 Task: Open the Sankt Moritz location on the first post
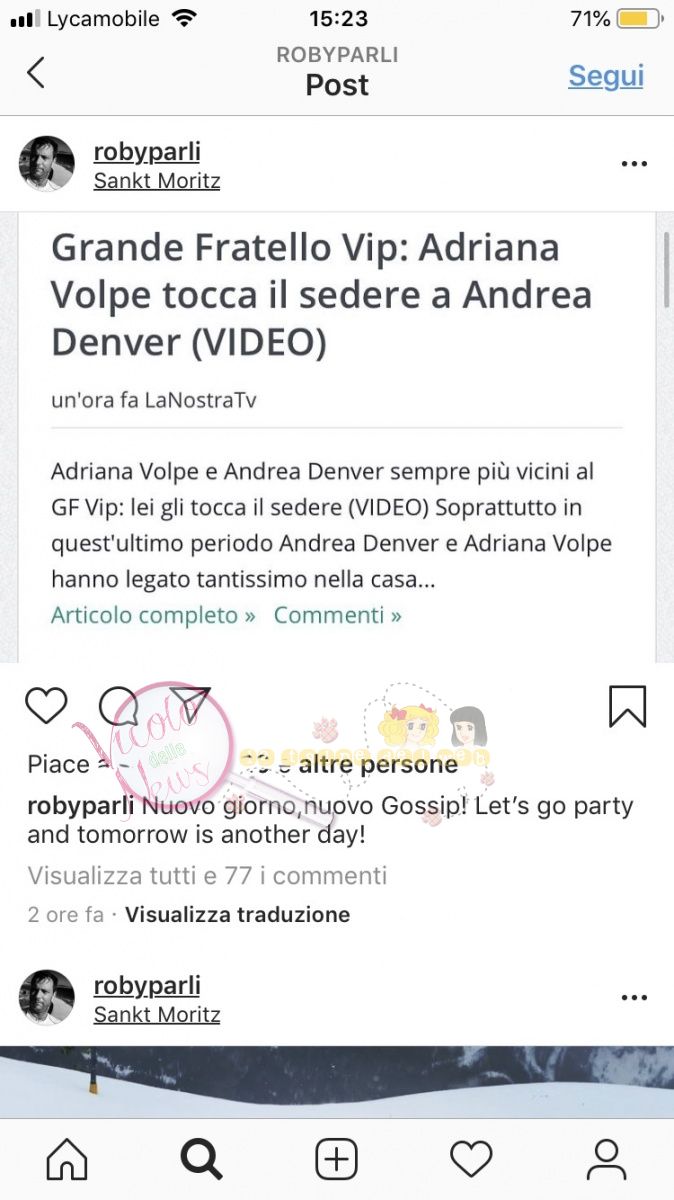pos(157,181)
